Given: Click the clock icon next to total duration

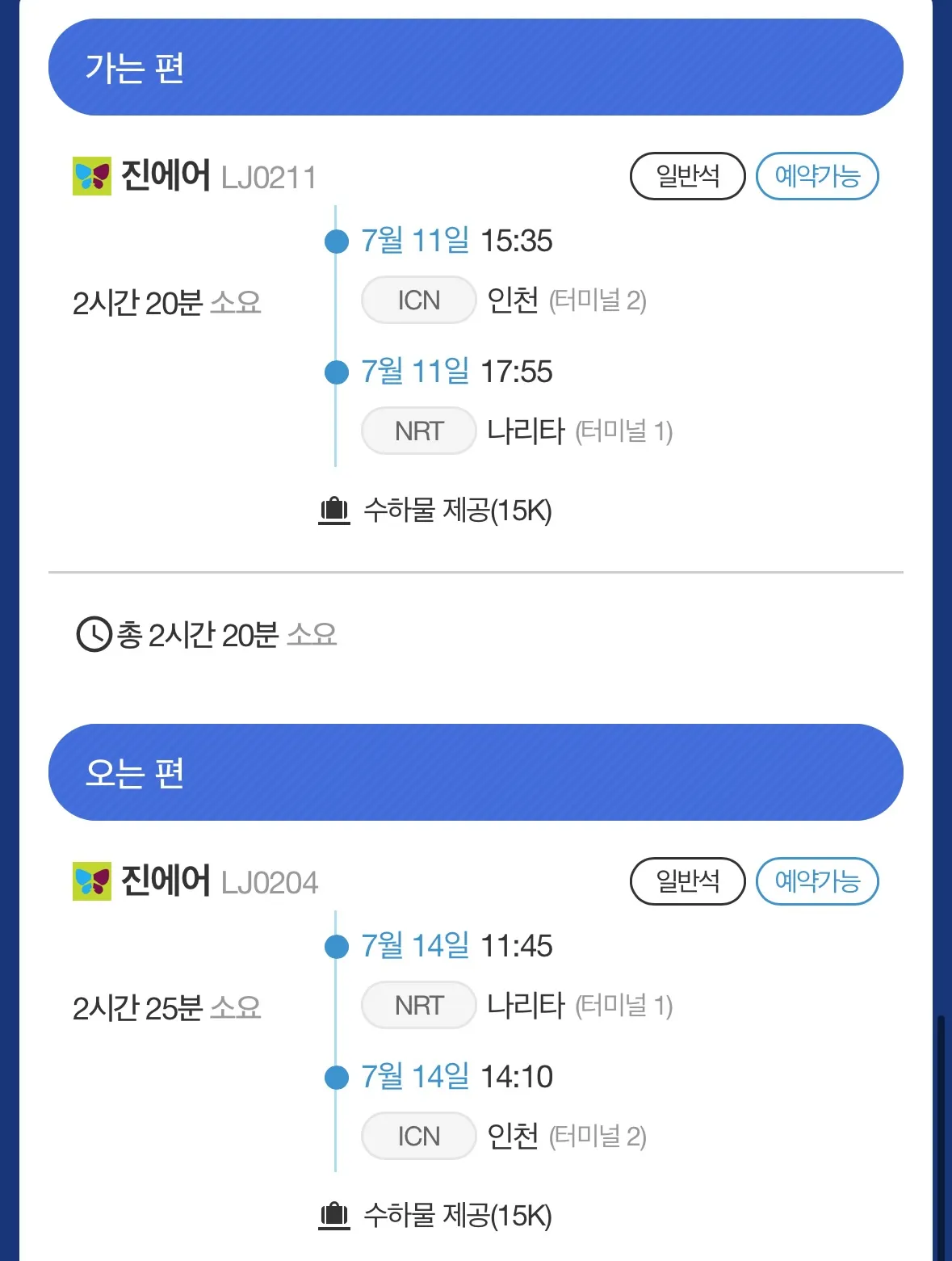Looking at the screenshot, I should pos(91,635).
